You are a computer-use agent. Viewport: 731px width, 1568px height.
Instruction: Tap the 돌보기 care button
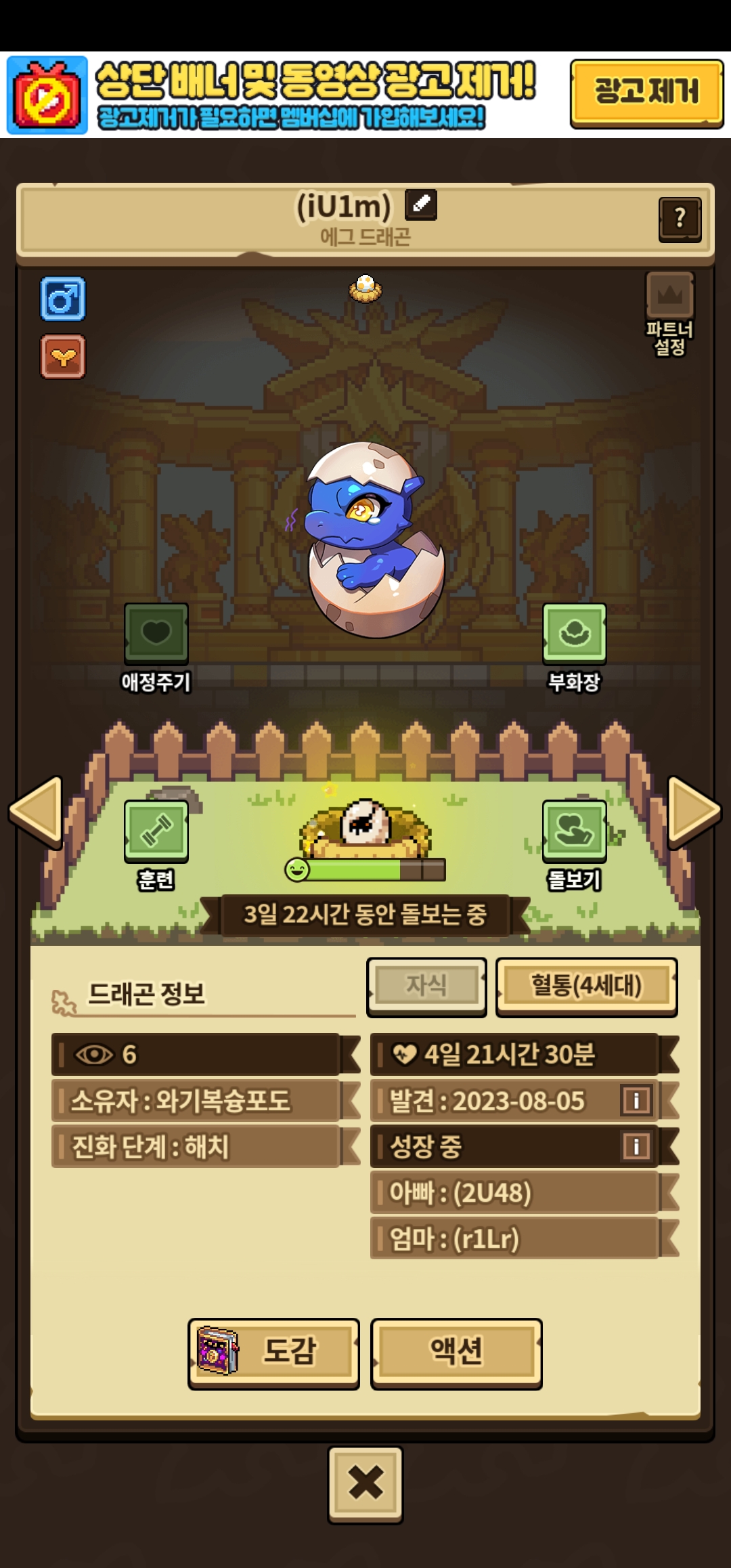coord(574,831)
